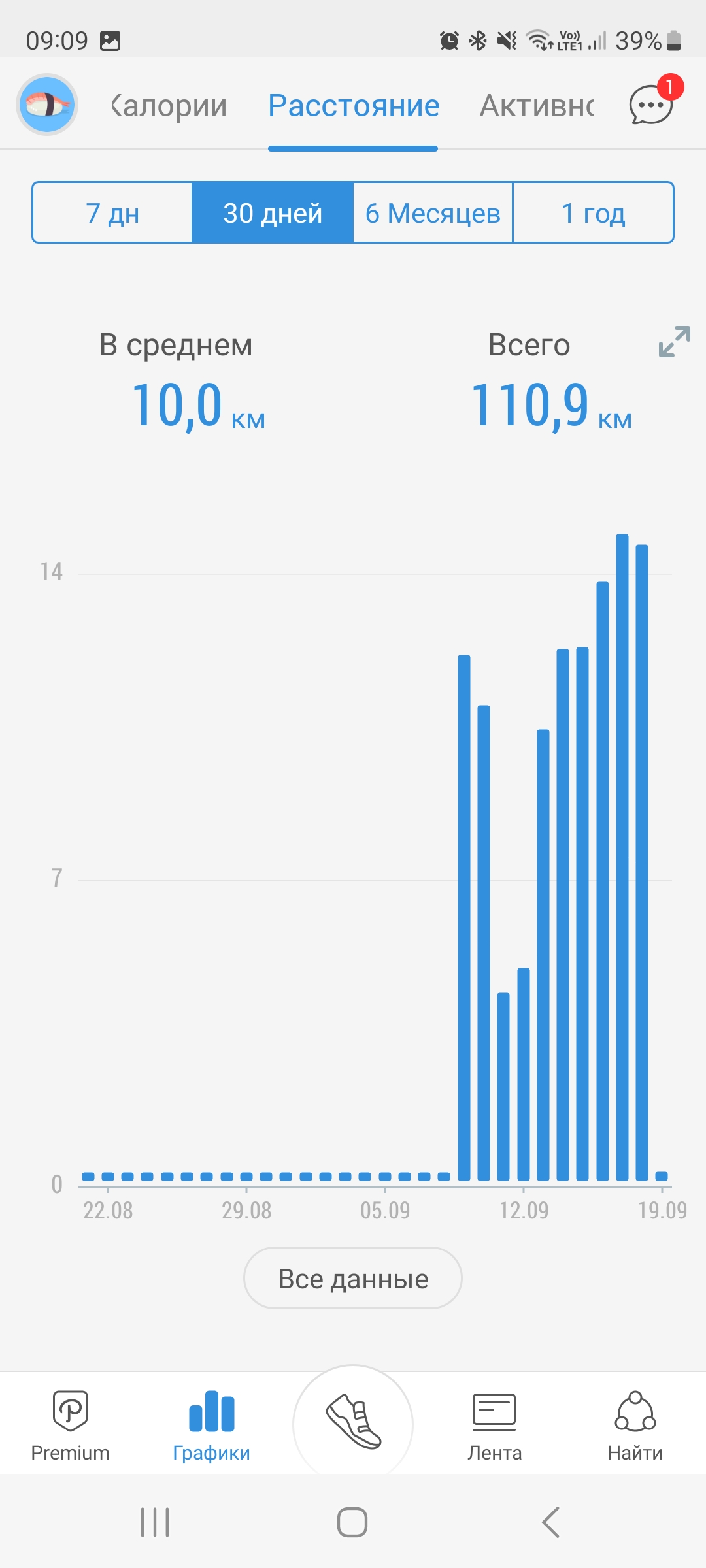Screen dimensions: 706x1568
Task: Tap the system back button
Action: point(551,1522)
